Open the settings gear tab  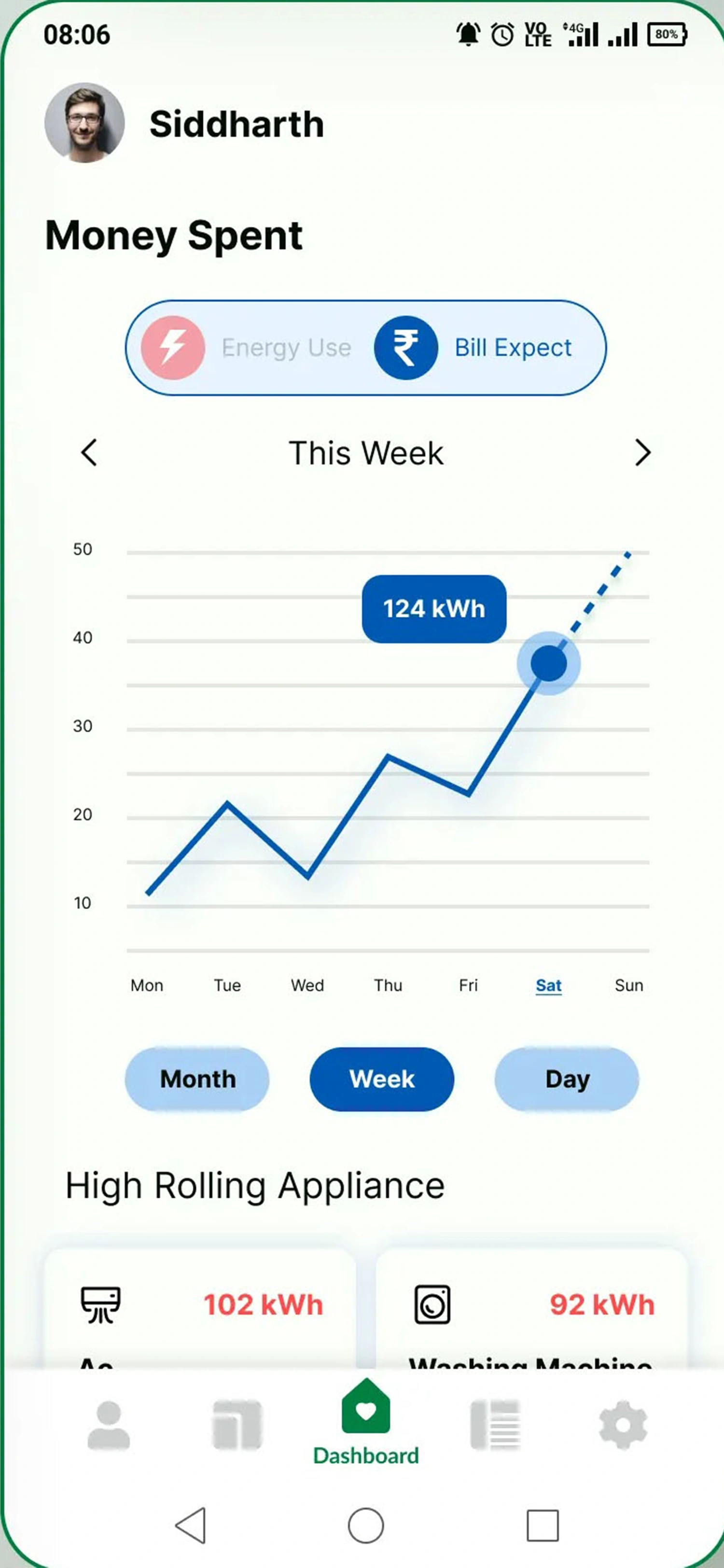pos(622,1426)
